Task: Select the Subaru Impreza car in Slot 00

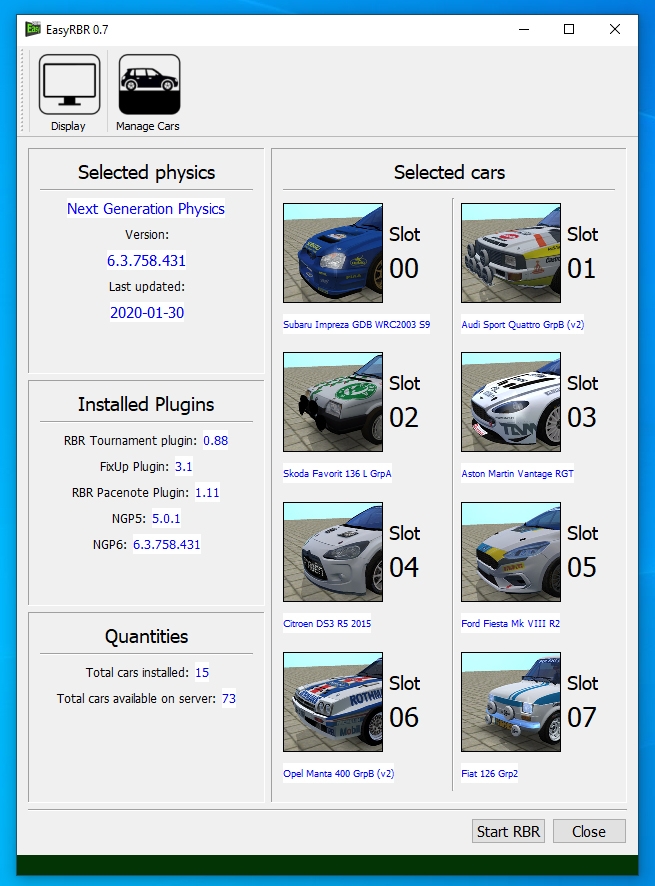Action: 333,253
